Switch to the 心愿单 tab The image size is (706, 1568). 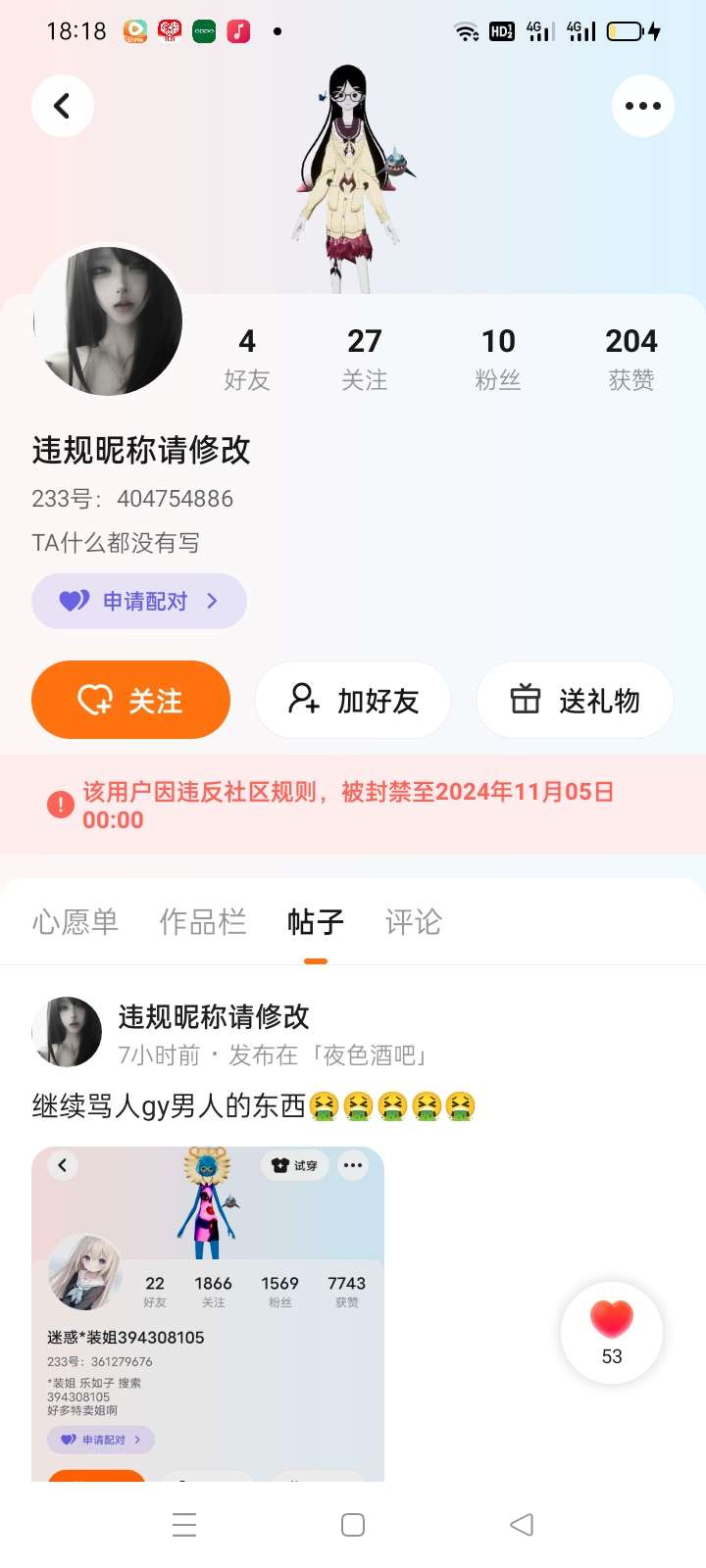click(76, 921)
